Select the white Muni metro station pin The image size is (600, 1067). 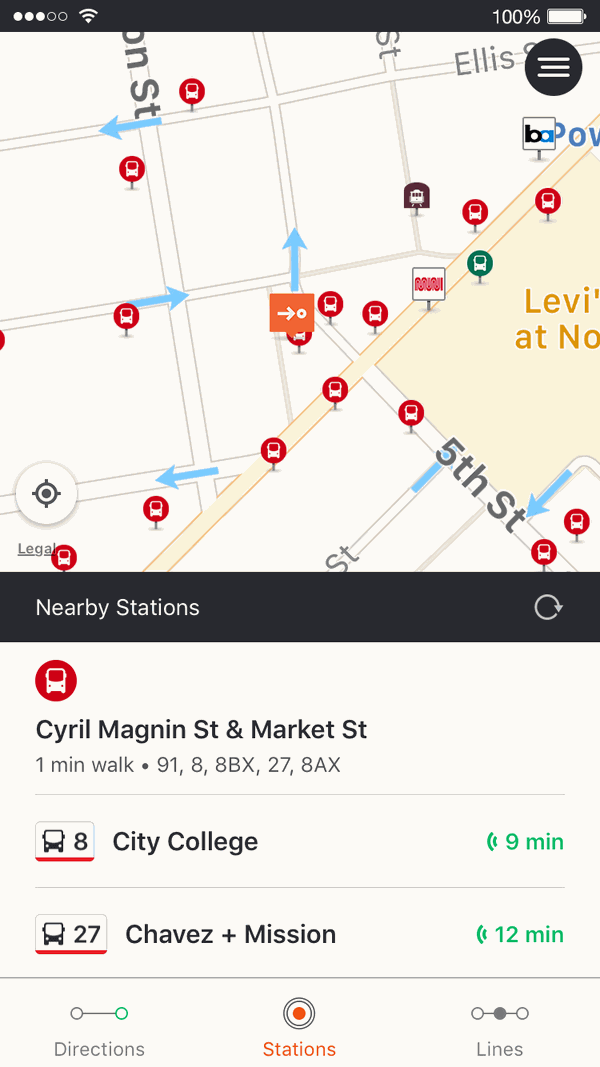click(429, 286)
